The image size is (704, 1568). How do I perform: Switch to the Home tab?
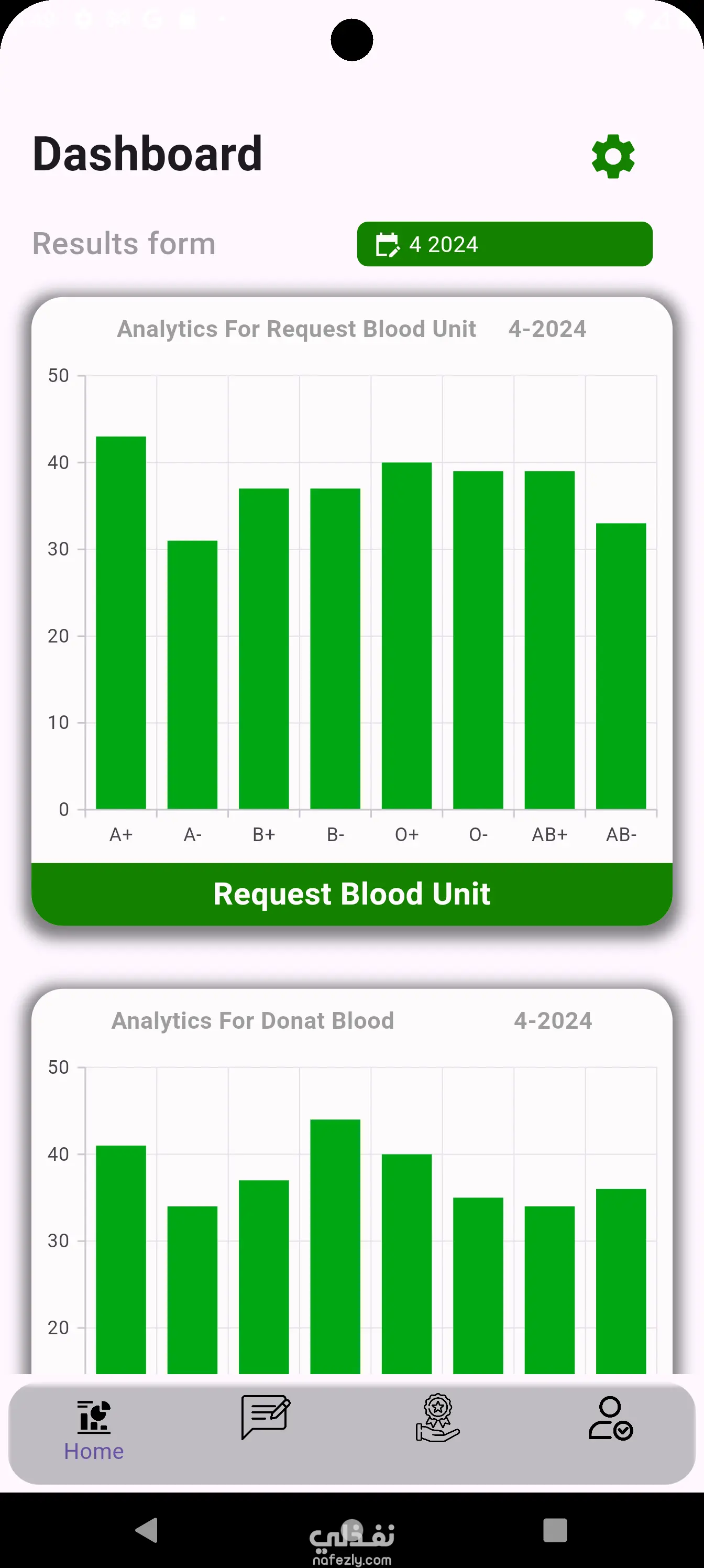[94, 1431]
